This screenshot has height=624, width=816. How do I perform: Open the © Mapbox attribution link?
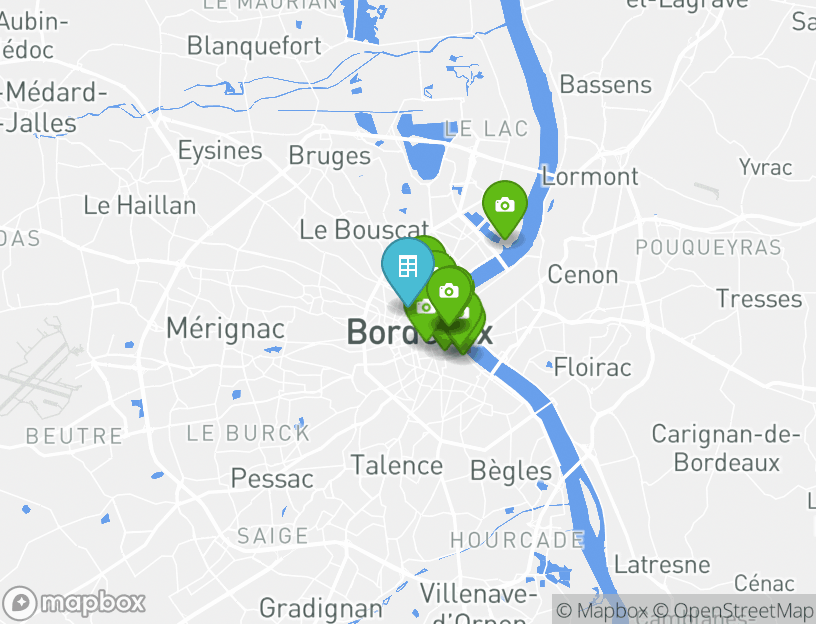tap(603, 610)
